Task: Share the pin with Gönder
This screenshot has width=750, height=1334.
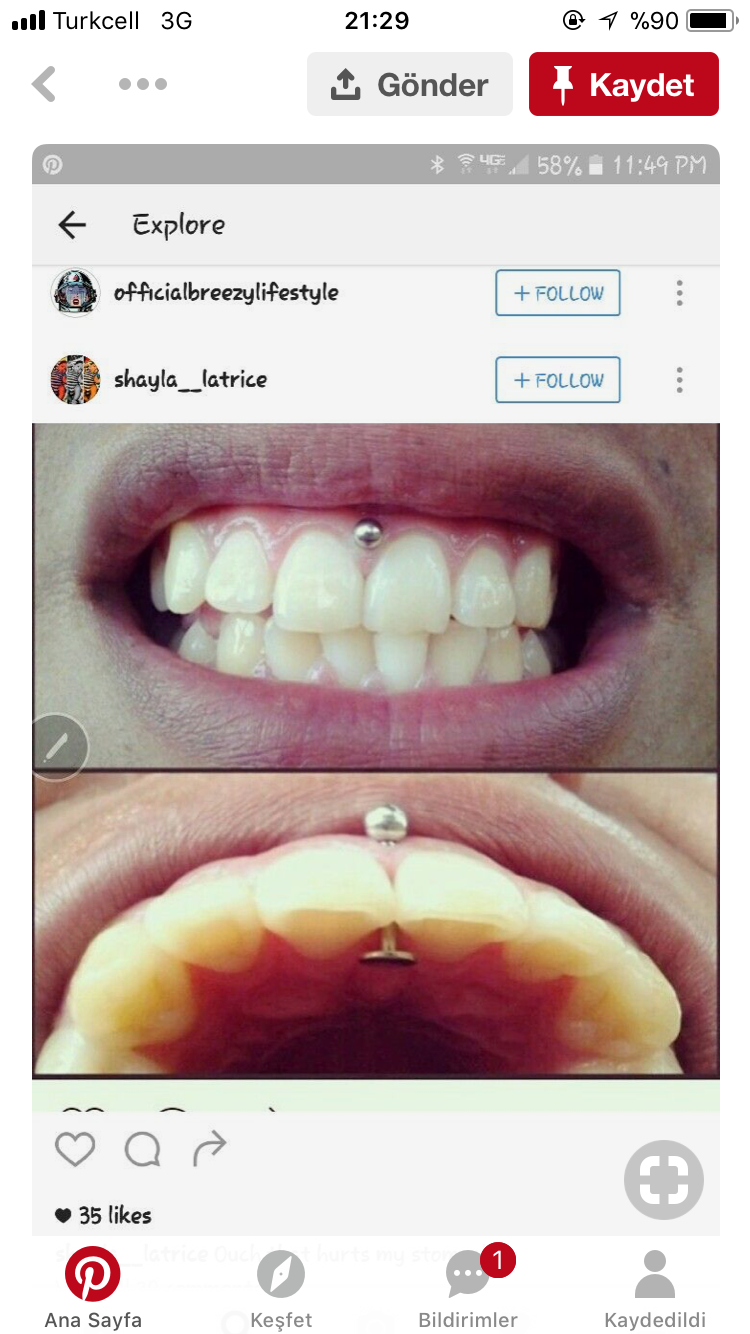Action: (410, 84)
